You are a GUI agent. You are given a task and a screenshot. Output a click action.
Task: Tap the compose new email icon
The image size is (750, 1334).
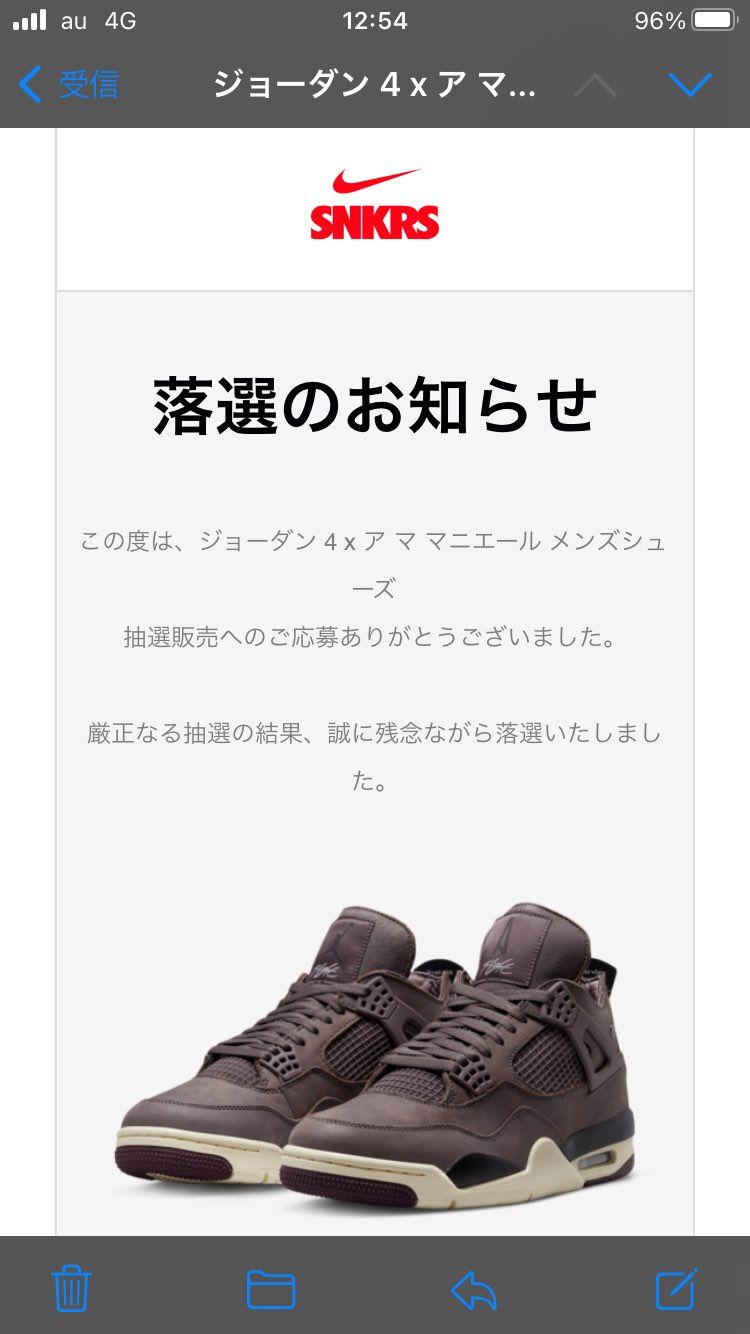click(678, 1290)
